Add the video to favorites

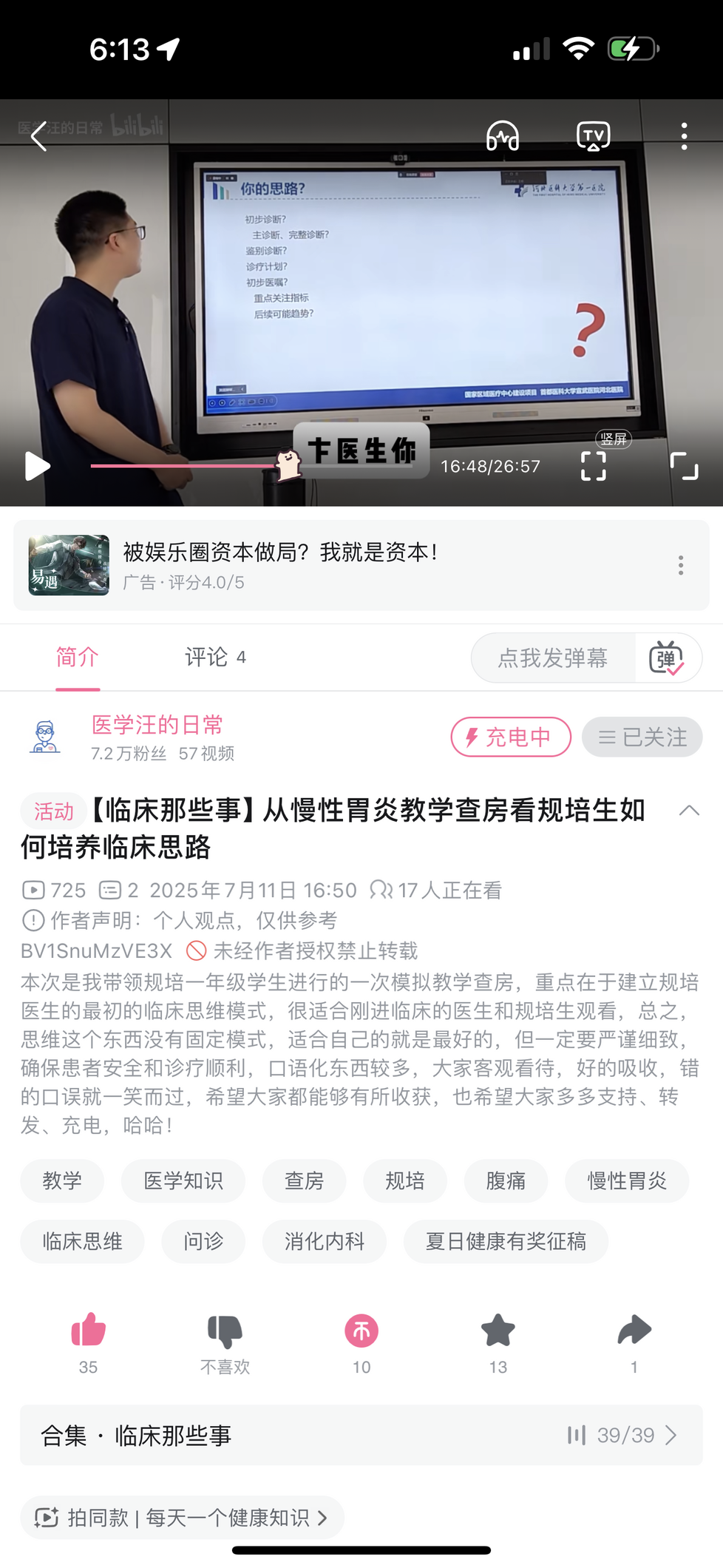point(498,1331)
